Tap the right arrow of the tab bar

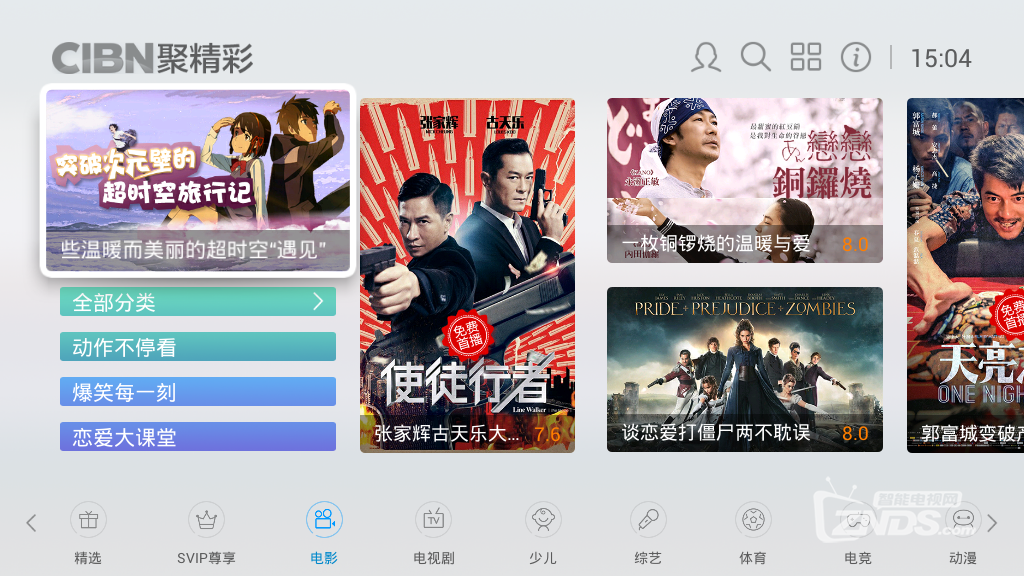pyautogui.click(x=992, y=523)
